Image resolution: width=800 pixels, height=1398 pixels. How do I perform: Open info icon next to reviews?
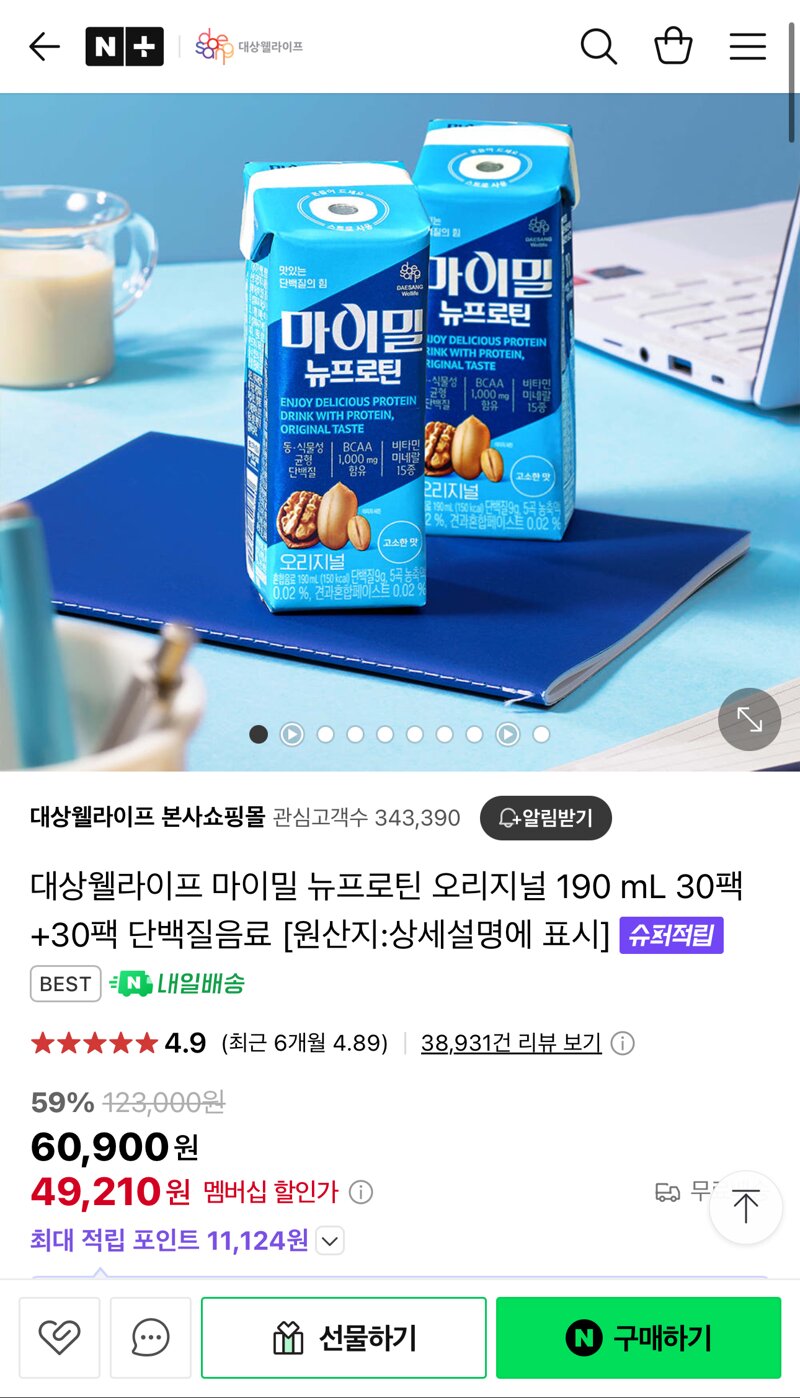[x=622, y=1043]
